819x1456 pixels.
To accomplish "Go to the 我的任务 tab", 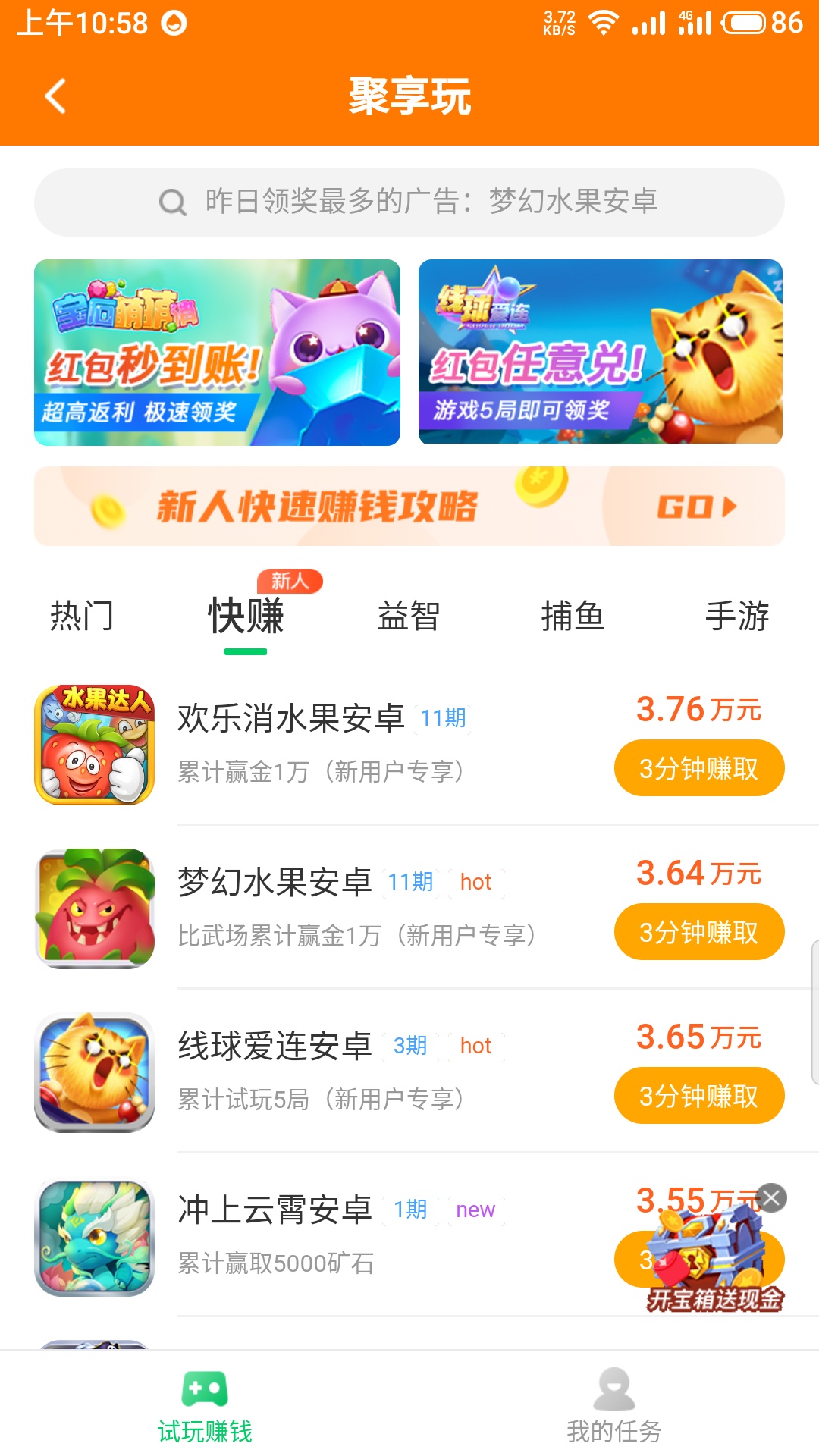I will point(614,1407).
